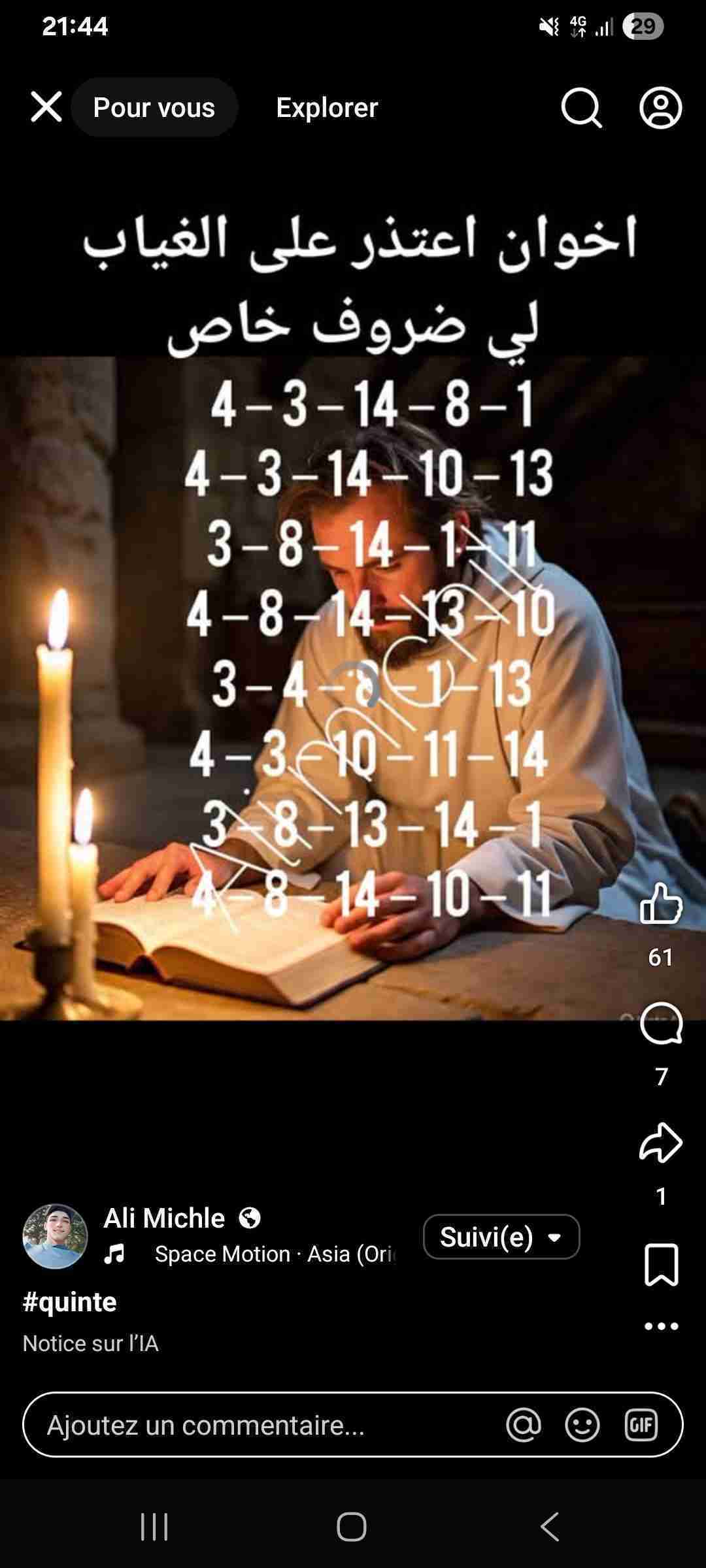Viewport: 706px width, 1568px height.
Task: Switch to the Pour vous tab
Action: tap(154, 107)
